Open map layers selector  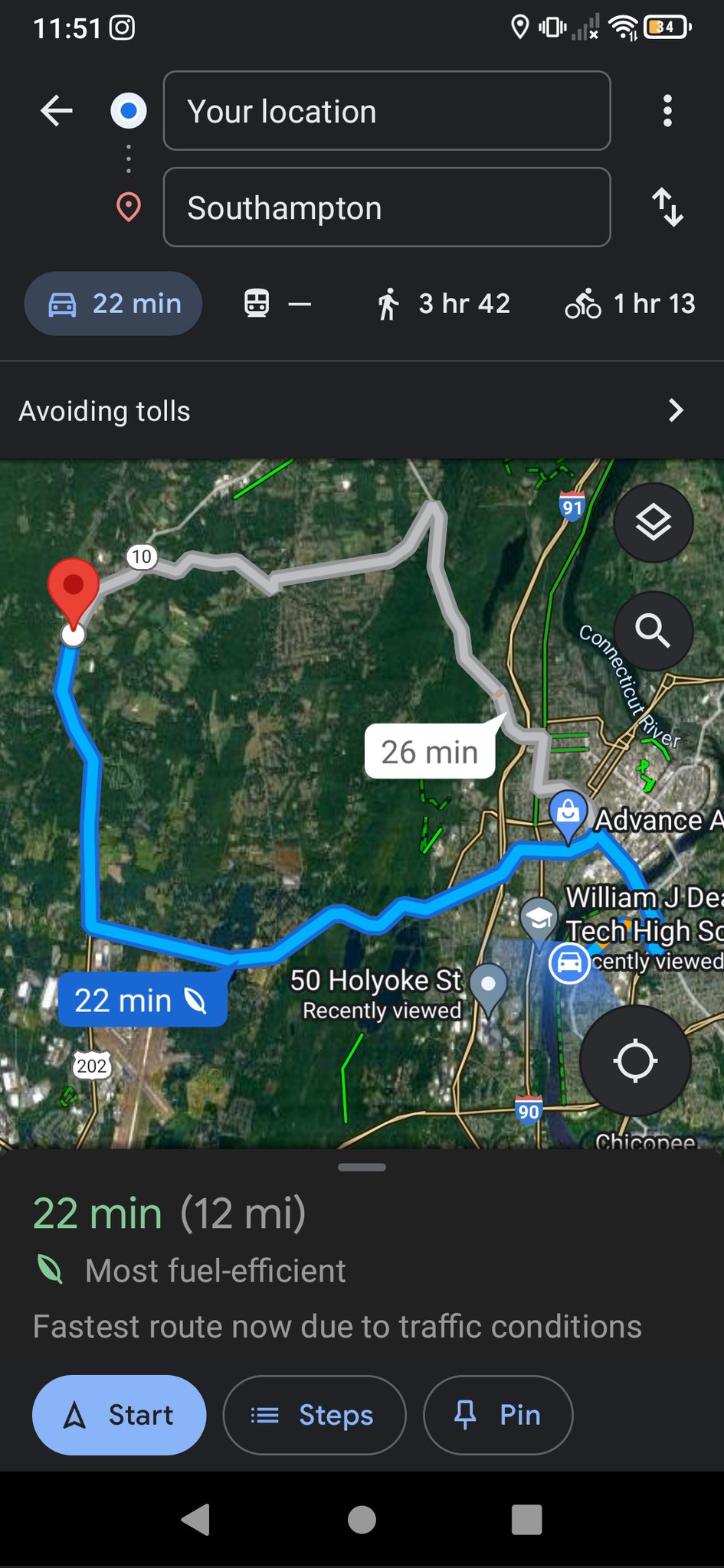[653, 523]
